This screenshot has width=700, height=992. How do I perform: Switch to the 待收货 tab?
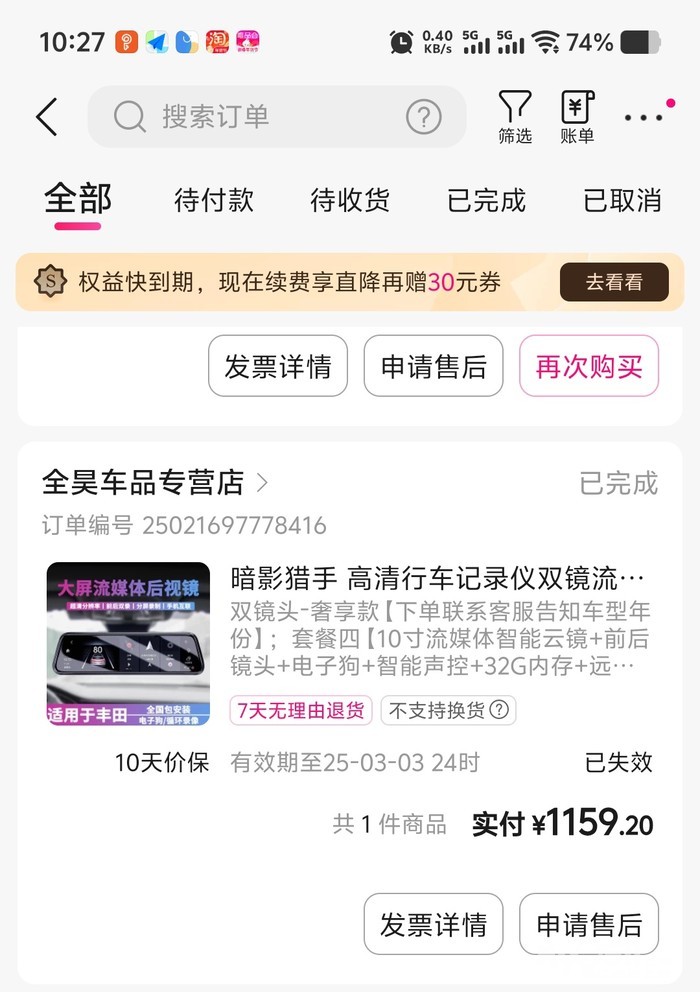pos(350,200)
